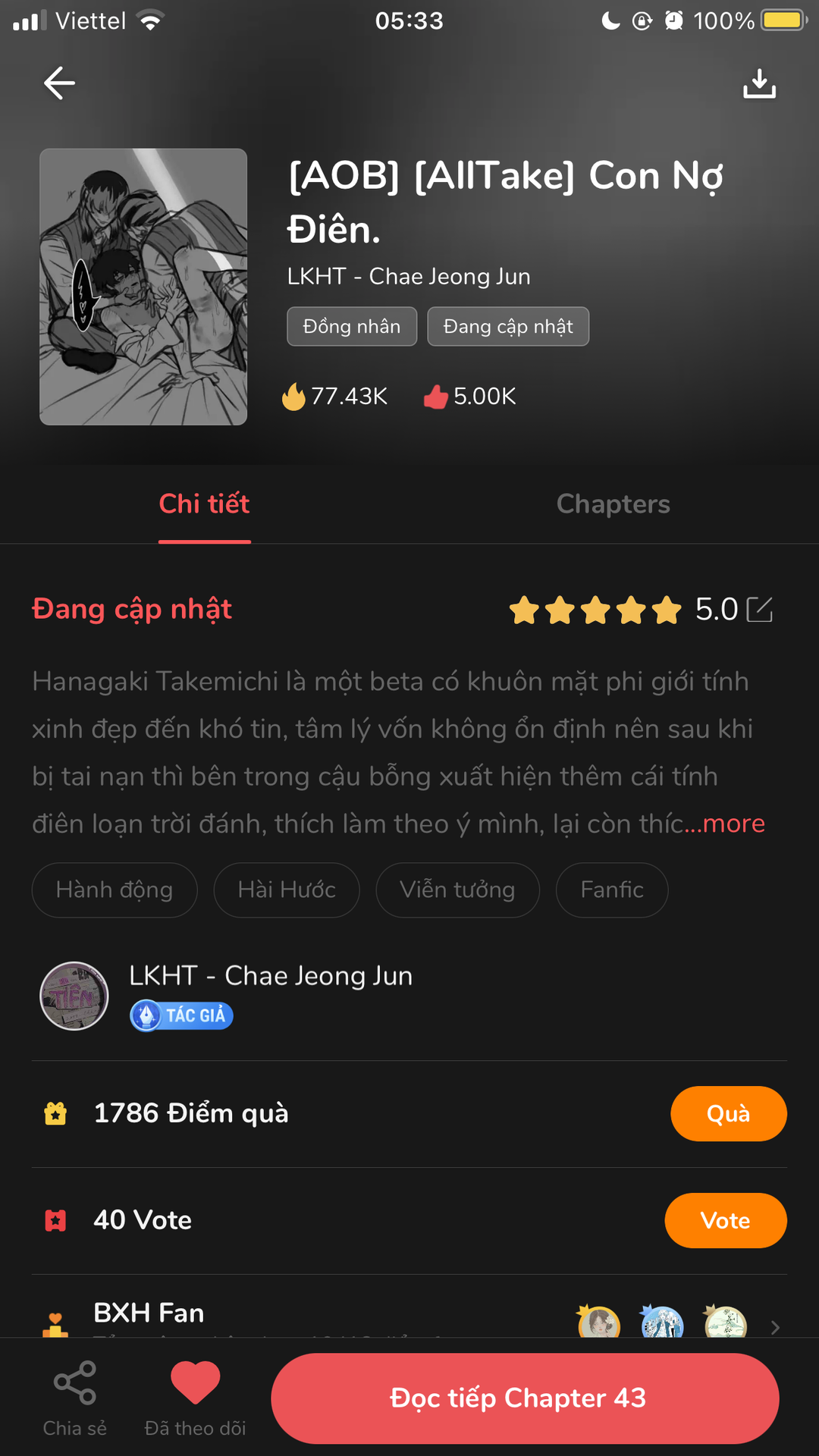The width and height of the screenshot is (819, 1456).
Task: Select the Fanfic genre chip
Action: tap(612, 890)
